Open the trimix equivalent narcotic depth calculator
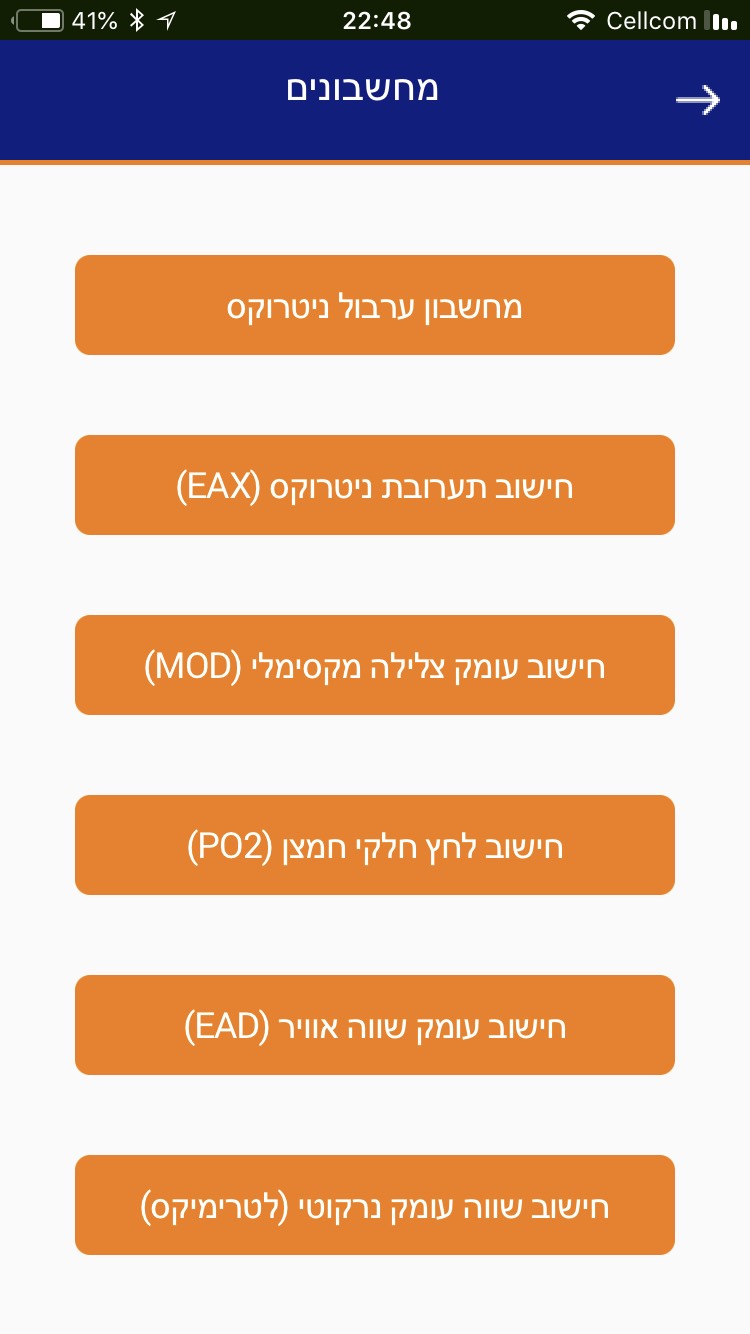Screen dimensions: 750x1334 pyautogui.click(x=375, y=1205)
